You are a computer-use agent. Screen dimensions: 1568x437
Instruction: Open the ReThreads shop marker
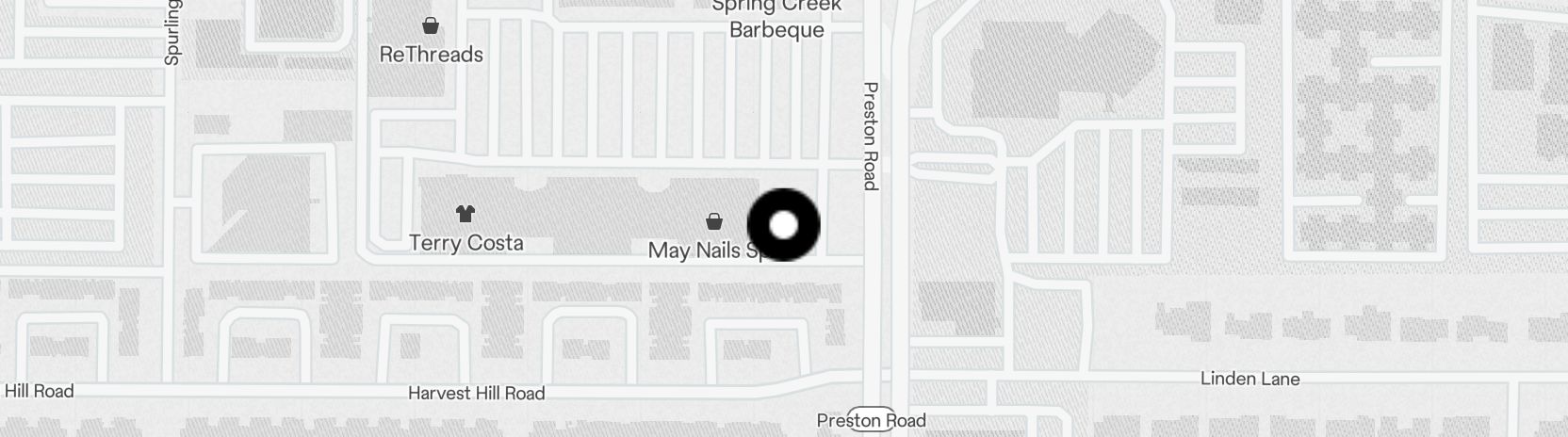pos(431,26)
